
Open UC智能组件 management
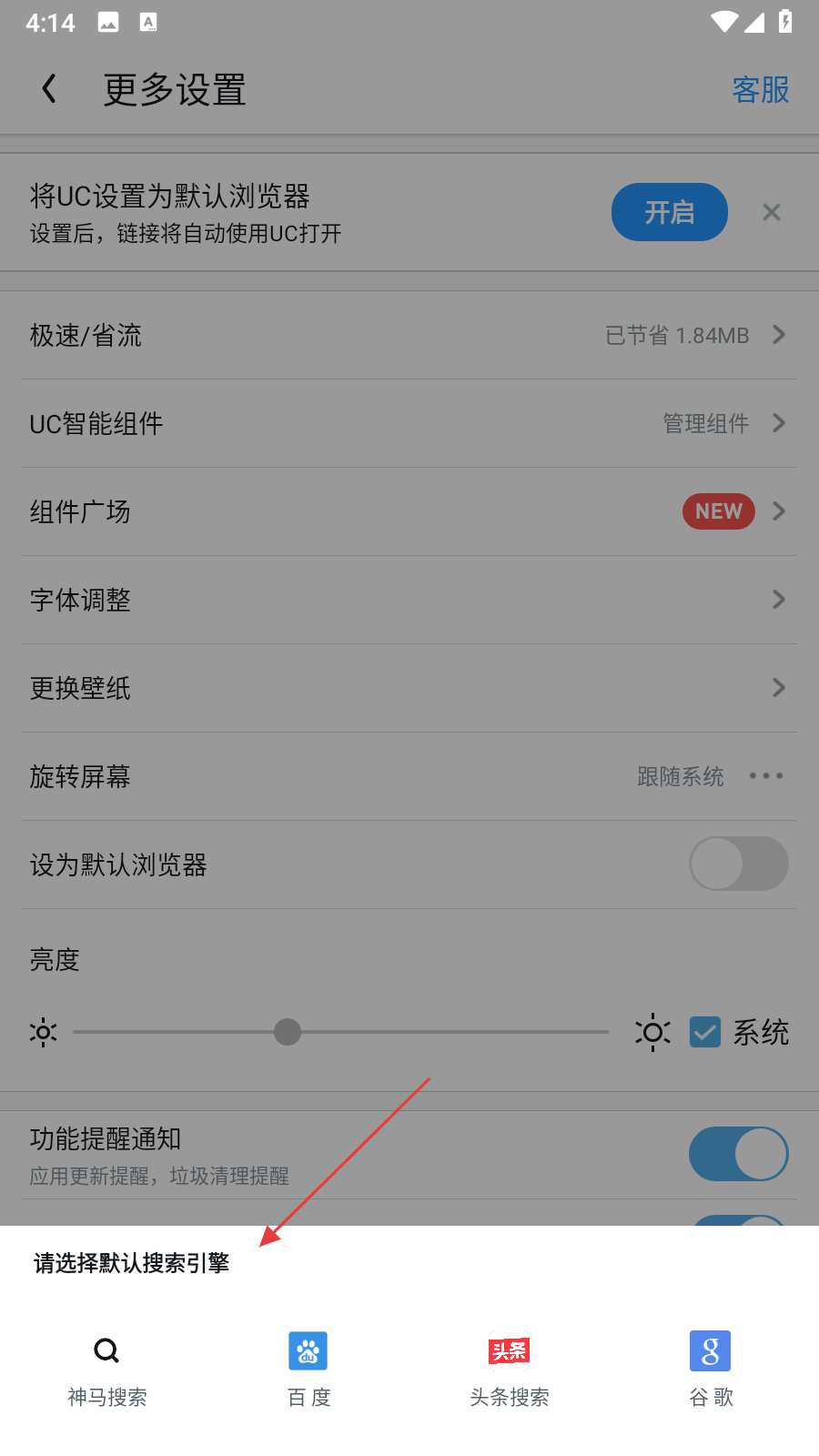[x=409, y=423]
